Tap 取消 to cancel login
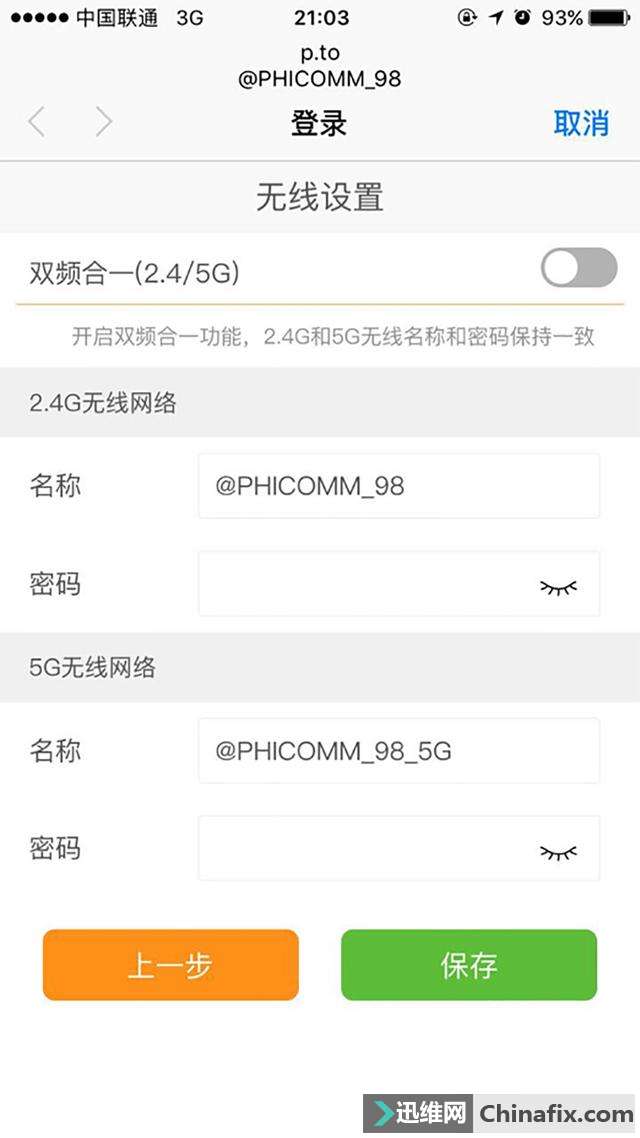The height and width of the screenshot is (1138, 640). point(581,124)
